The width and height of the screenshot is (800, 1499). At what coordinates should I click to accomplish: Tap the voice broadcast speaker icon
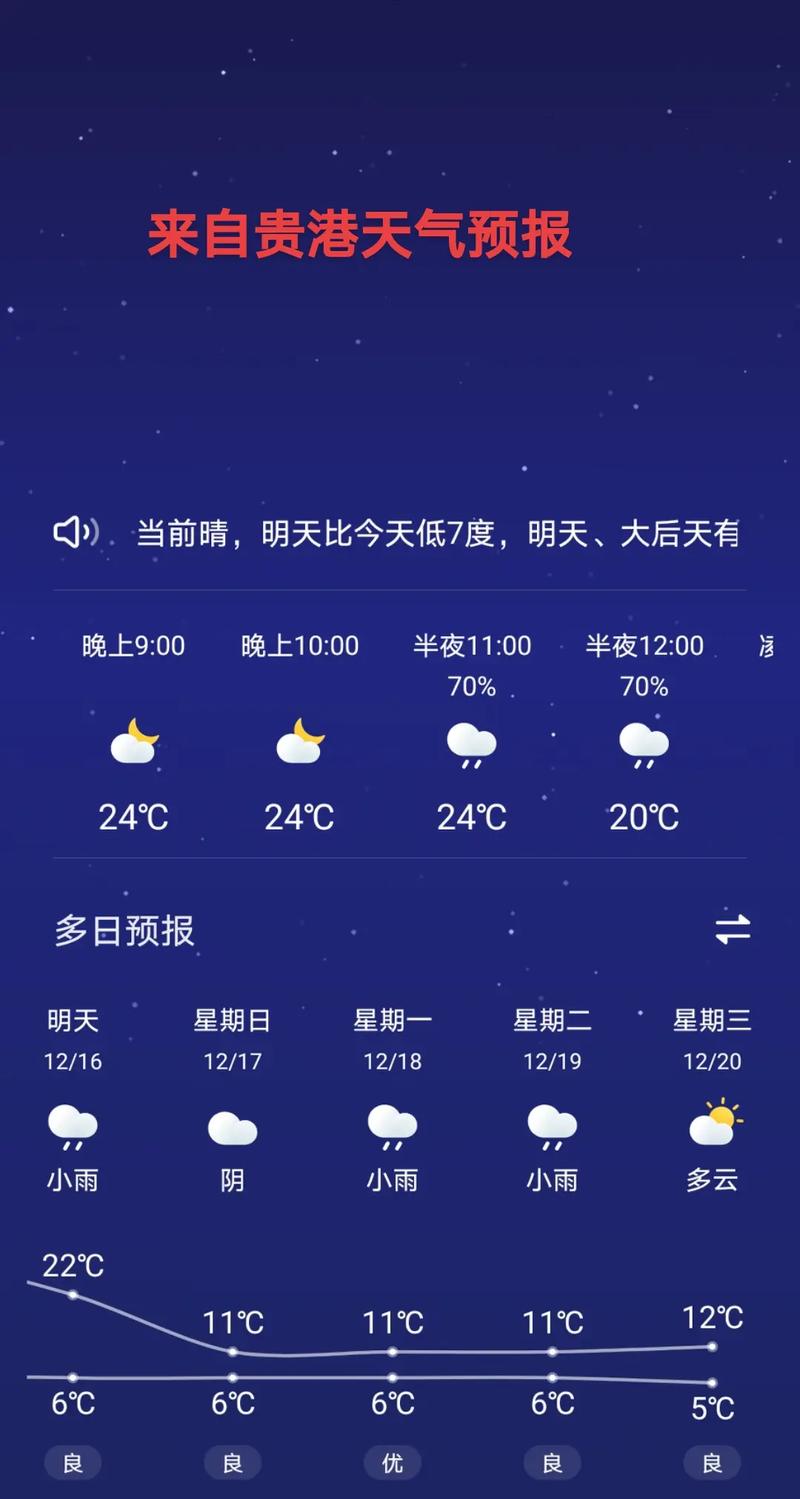tap(75, 534)
